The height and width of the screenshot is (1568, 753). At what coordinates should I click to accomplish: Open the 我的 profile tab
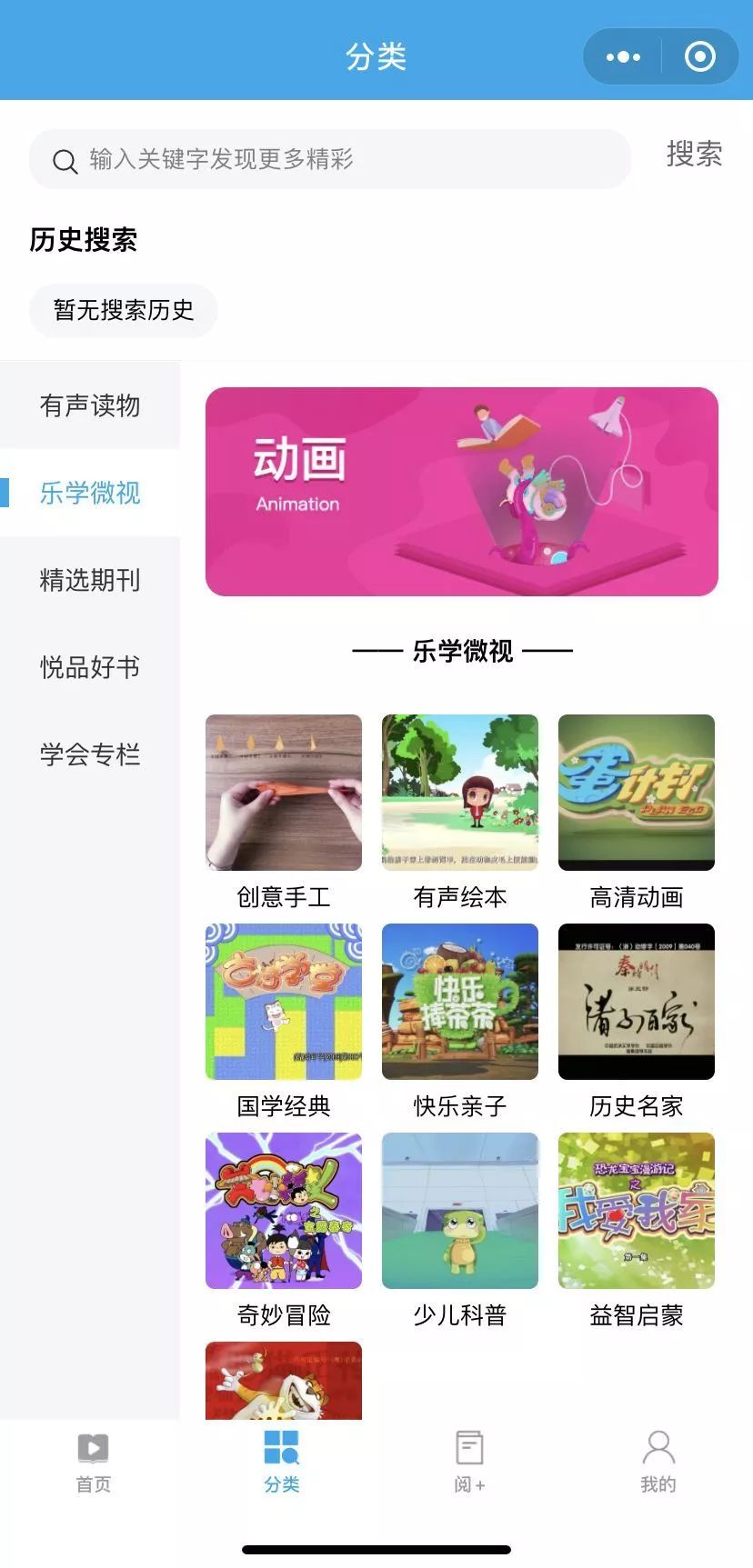click(x=658, y=1462)
